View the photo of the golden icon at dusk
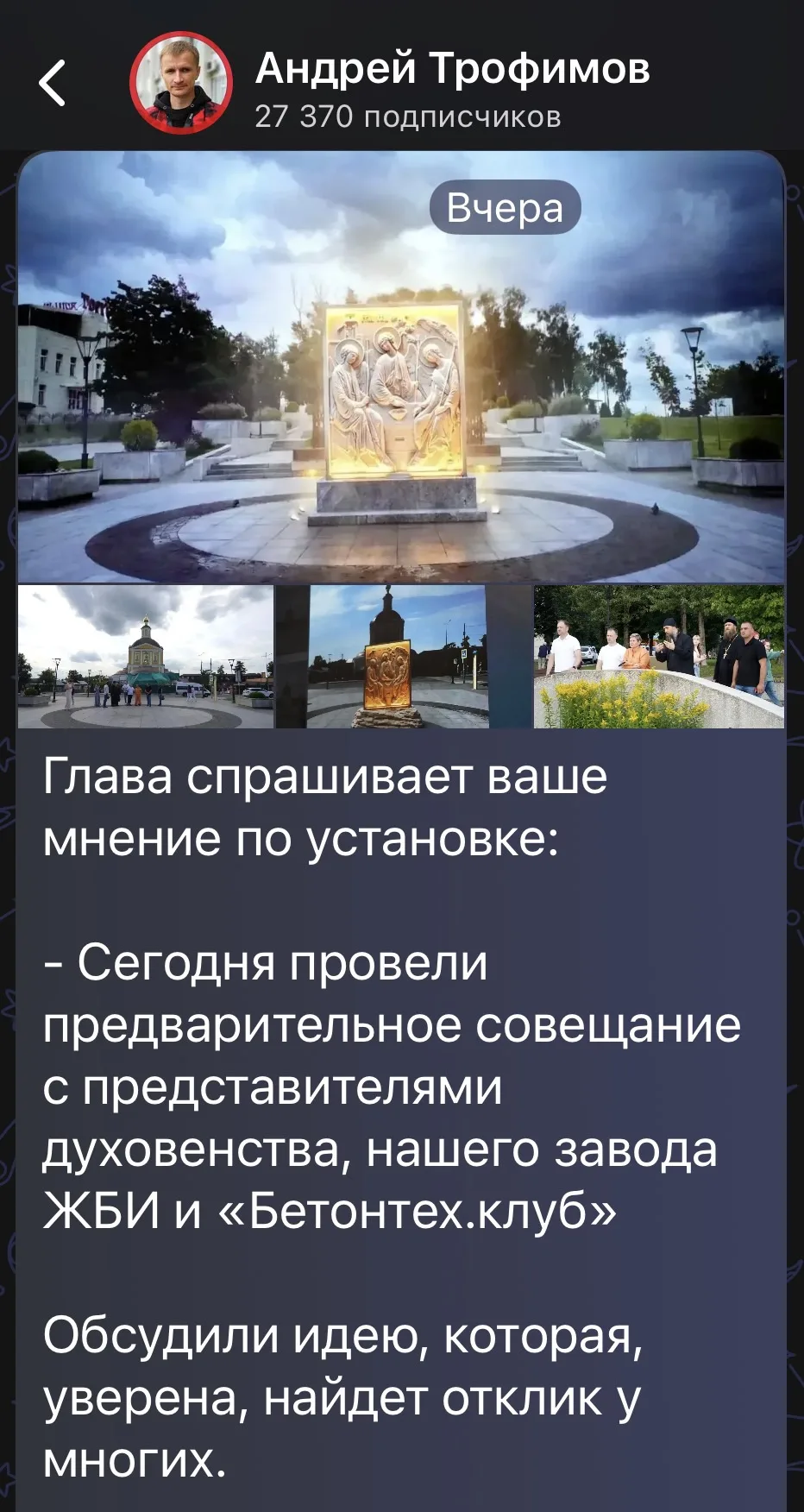 click(404, 657)
